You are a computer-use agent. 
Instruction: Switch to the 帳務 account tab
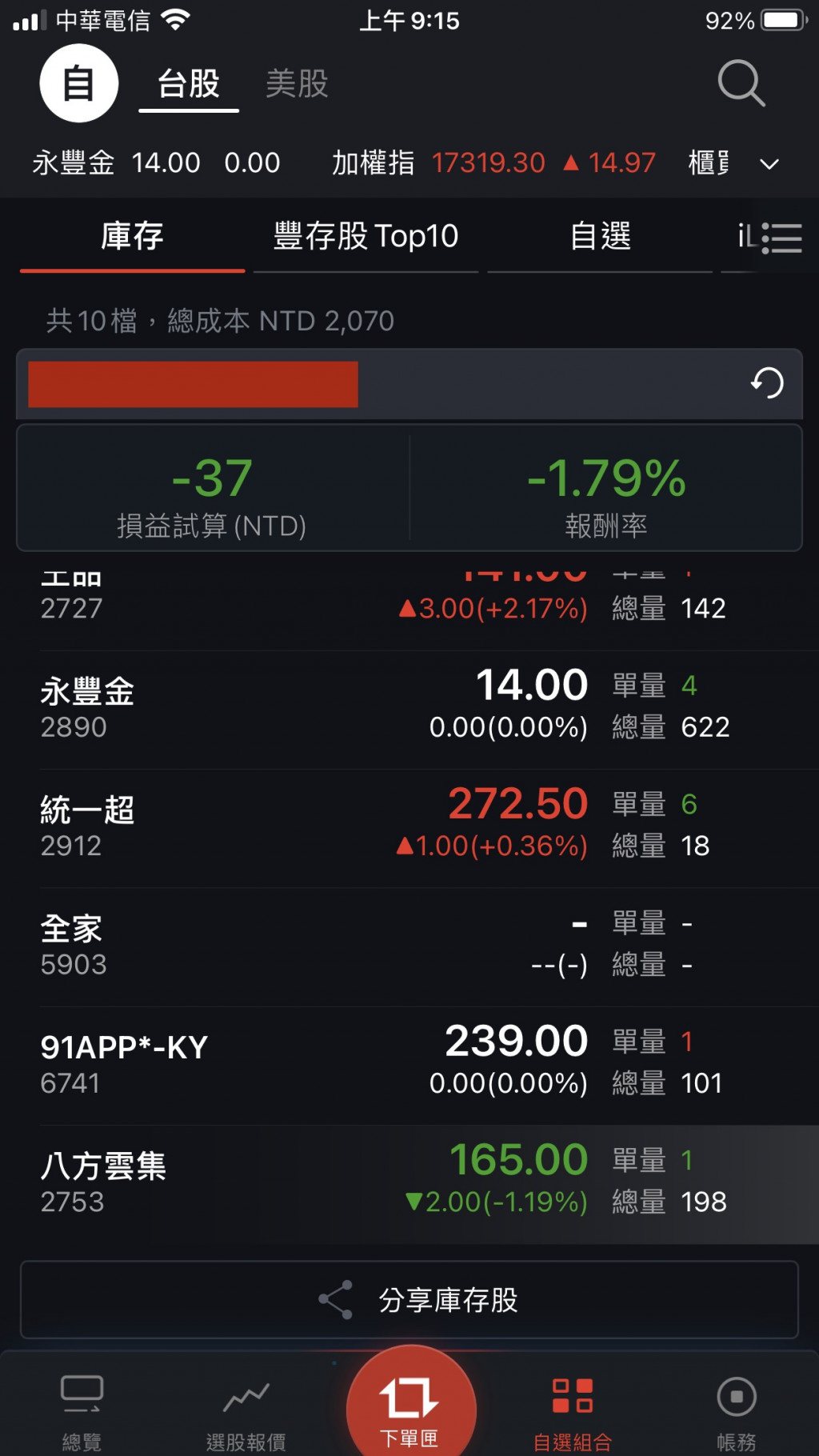(736, 1412)
